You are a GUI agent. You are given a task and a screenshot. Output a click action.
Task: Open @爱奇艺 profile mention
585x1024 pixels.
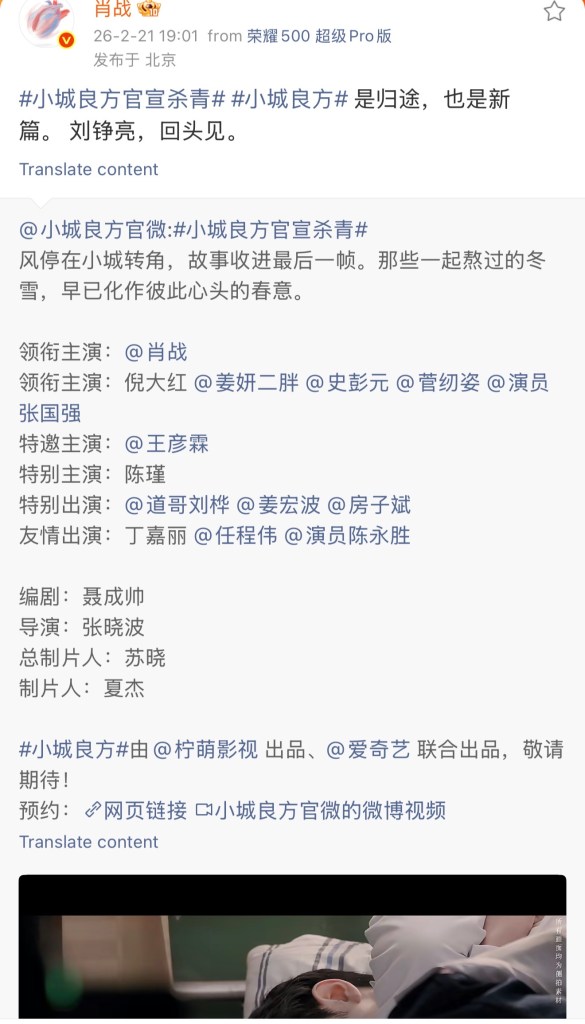[x=368, y=750]
